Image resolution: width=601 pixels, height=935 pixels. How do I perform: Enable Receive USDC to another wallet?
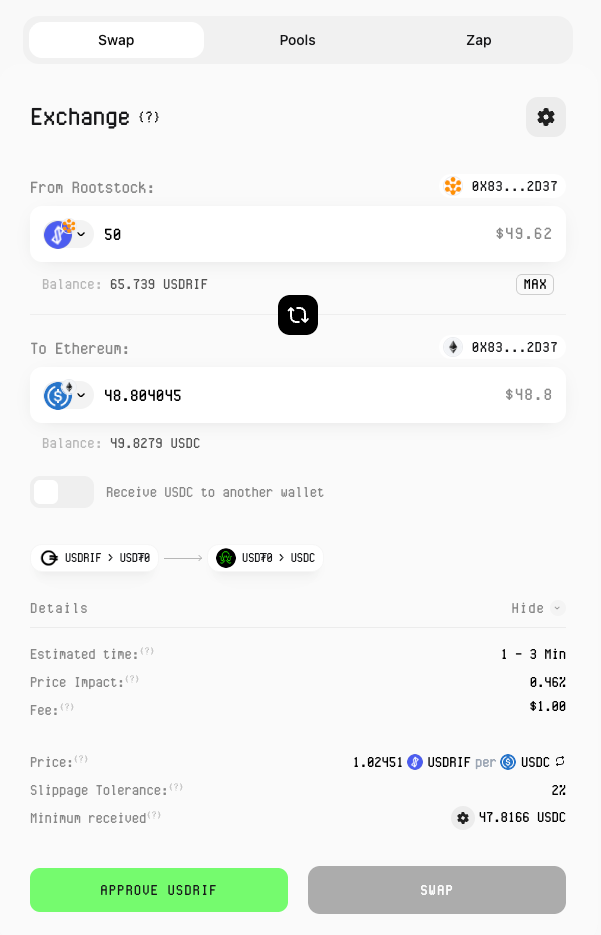[62, 492]
